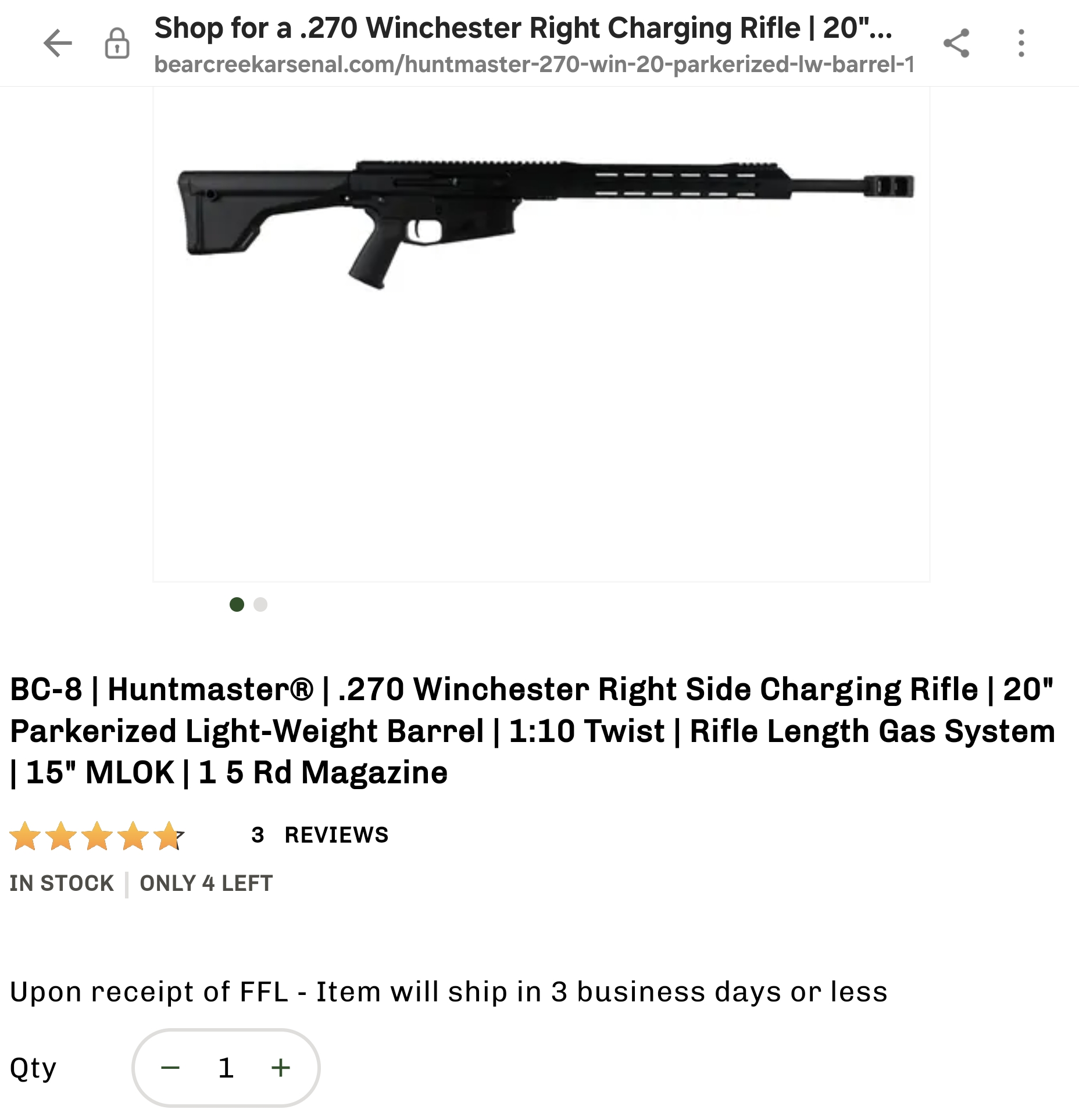Image resolution: width=1079 pixels, height=1120 pixels.
Task: Tap the quantity number field
Action: click(226, 1068)
